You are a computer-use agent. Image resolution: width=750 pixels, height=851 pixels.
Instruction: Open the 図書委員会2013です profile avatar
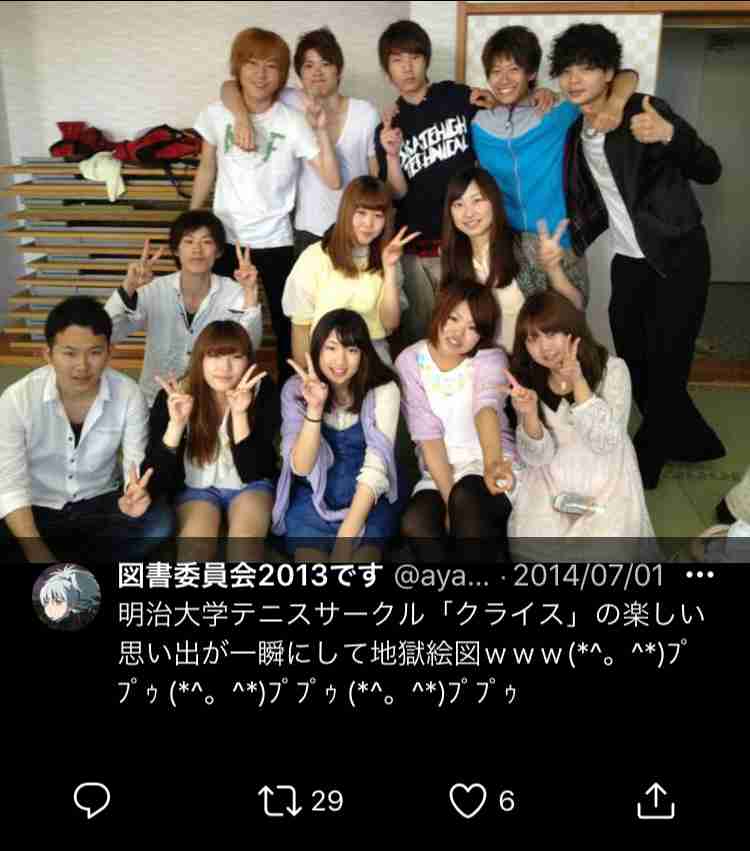pos(66,597)
